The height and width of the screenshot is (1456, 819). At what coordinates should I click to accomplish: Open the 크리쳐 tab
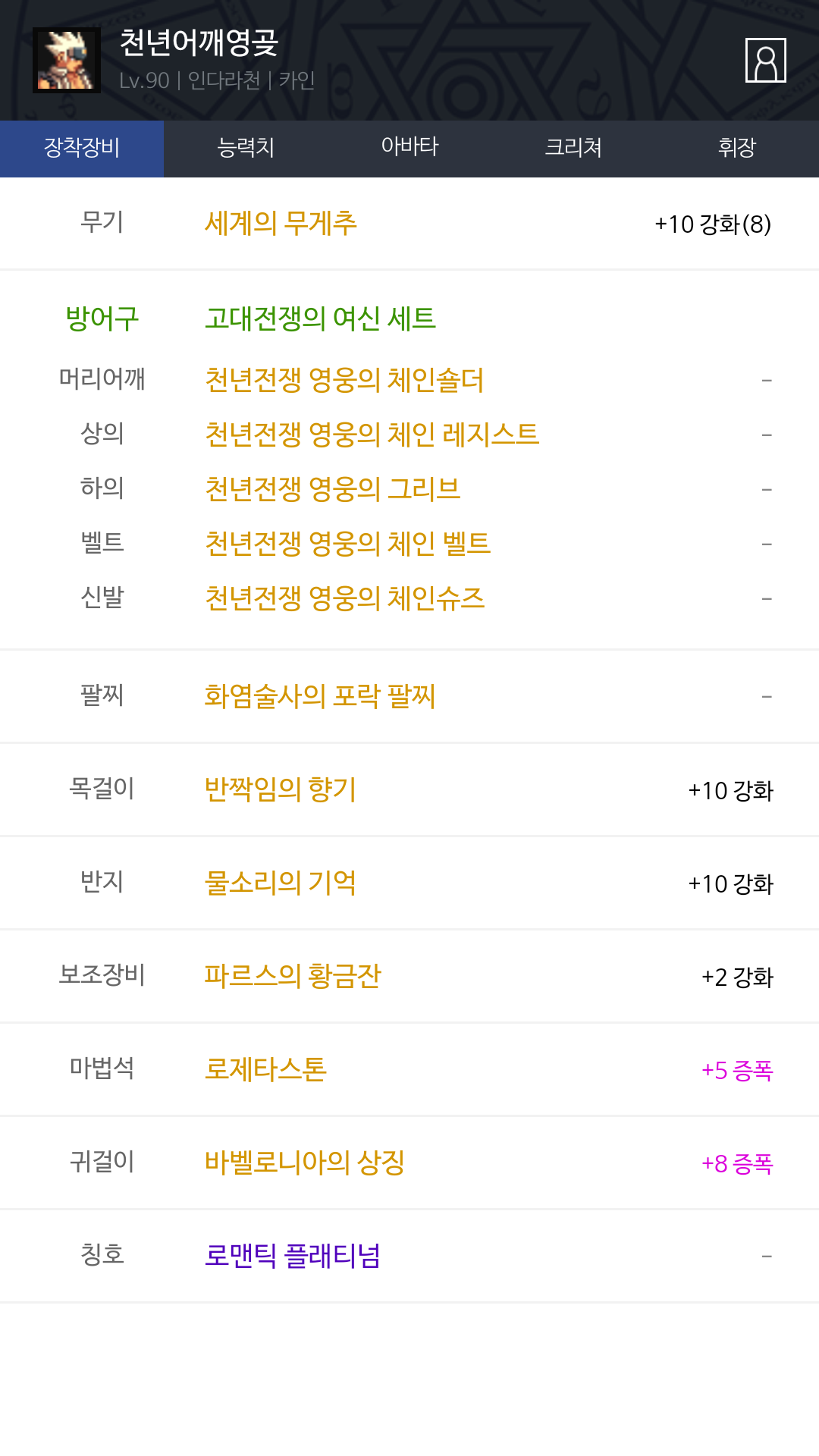573,149
